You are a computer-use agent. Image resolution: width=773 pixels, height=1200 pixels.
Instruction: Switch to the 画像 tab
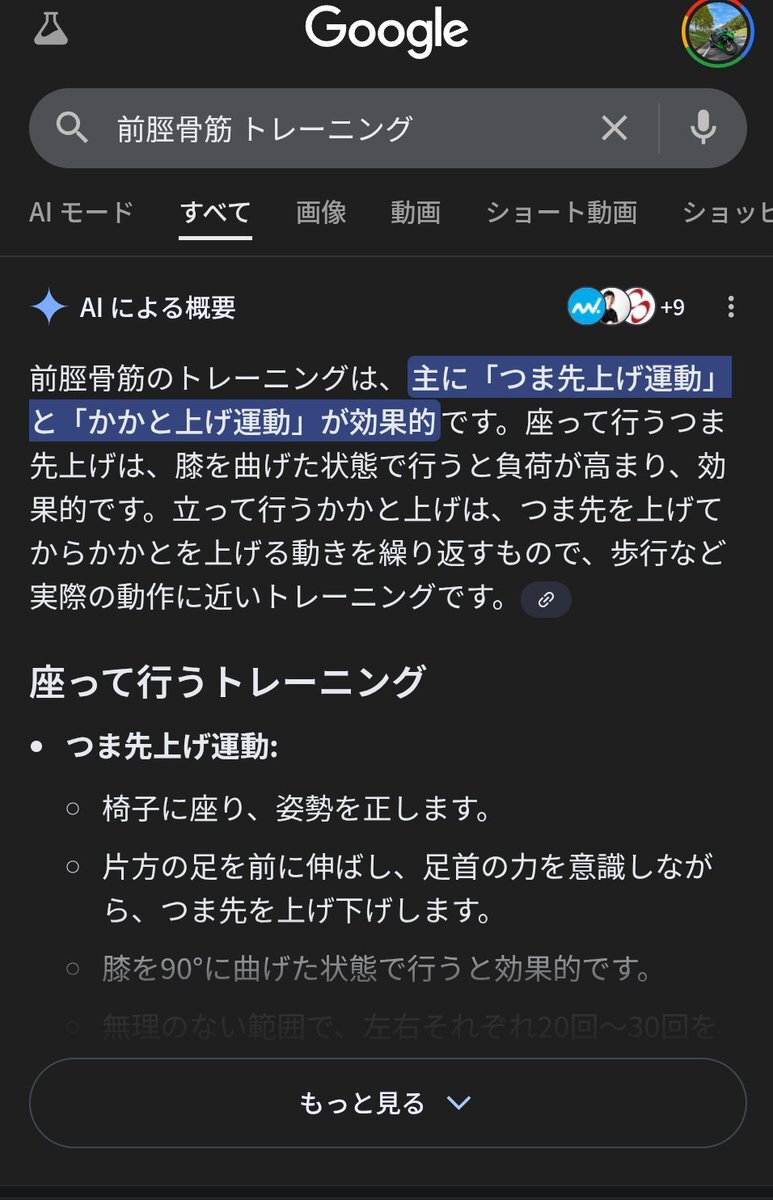(321, 212)
